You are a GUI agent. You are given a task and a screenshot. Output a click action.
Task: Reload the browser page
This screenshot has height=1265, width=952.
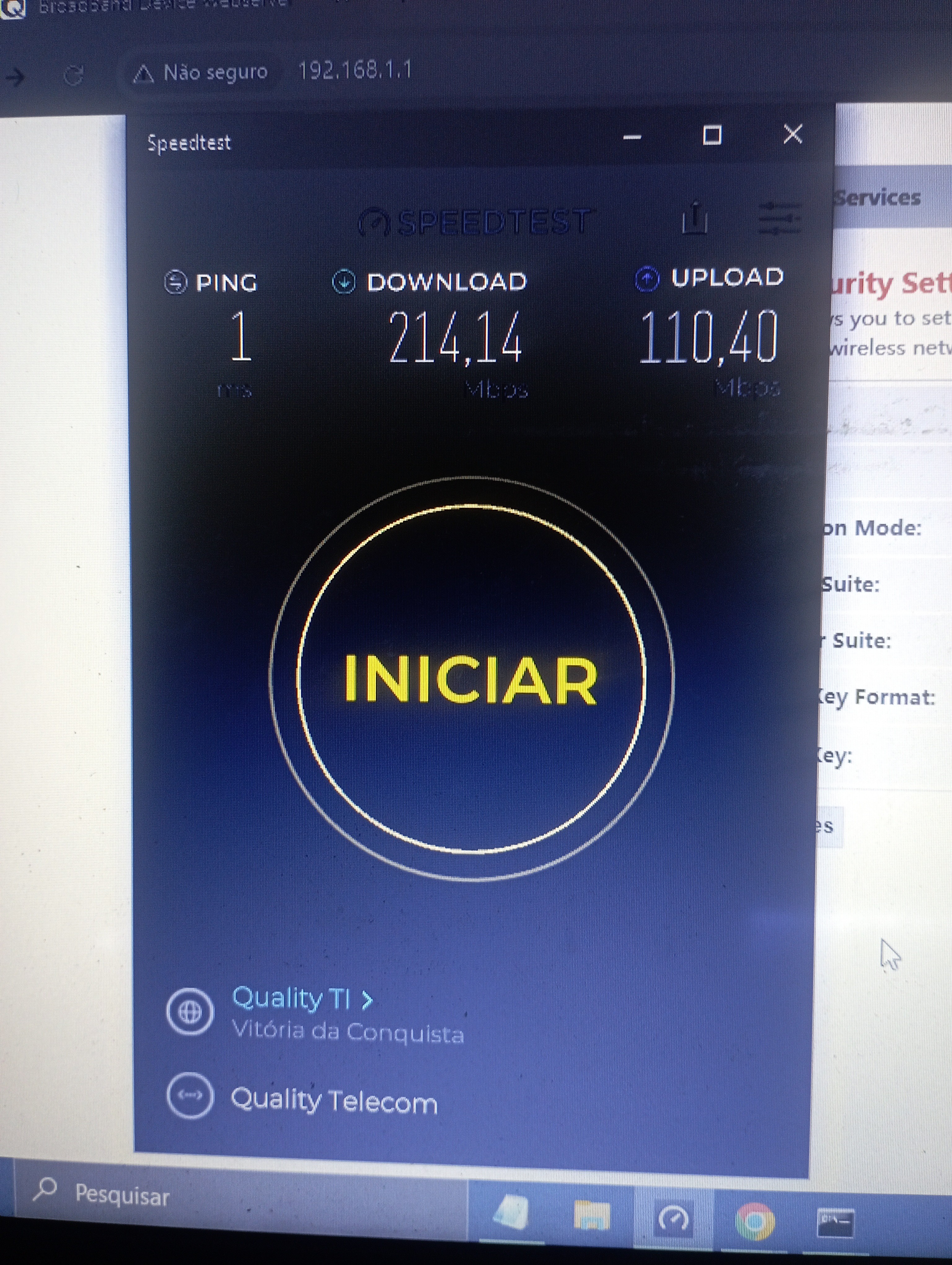[x=73, y=75]
